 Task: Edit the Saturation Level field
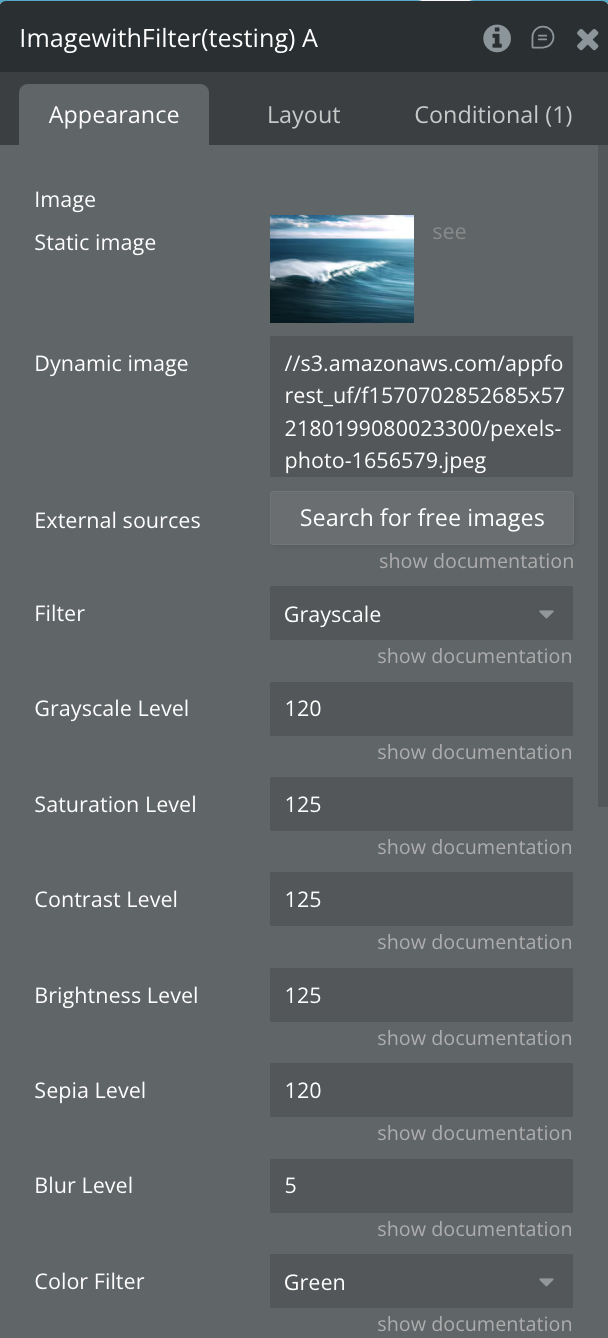pyautogui.click(x=421, y=804)
